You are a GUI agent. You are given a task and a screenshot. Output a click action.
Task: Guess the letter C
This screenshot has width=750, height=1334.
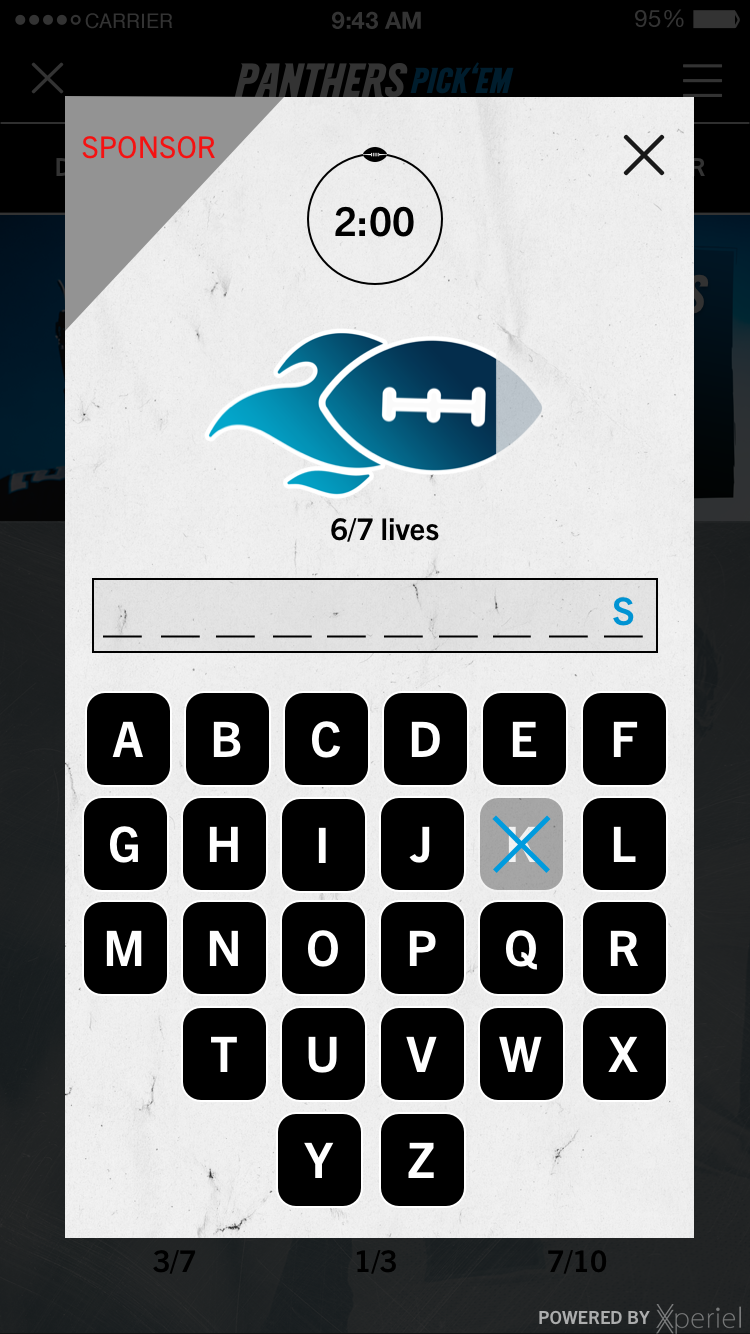pos(326,739)
